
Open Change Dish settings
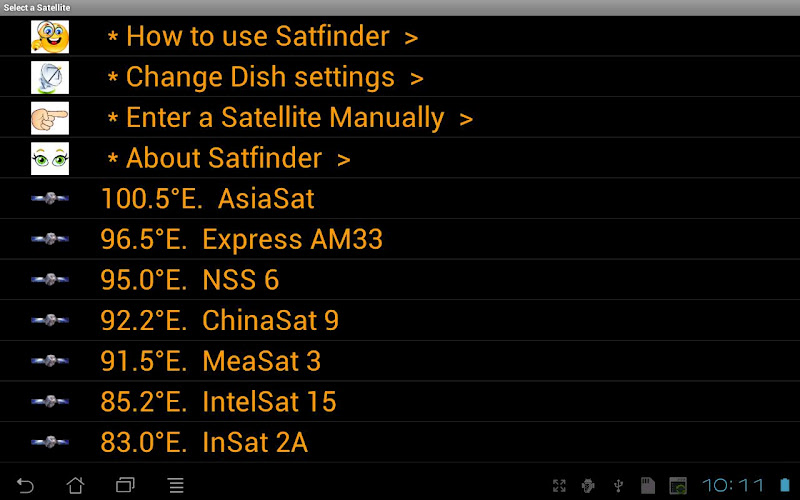[x=265, y=77]
